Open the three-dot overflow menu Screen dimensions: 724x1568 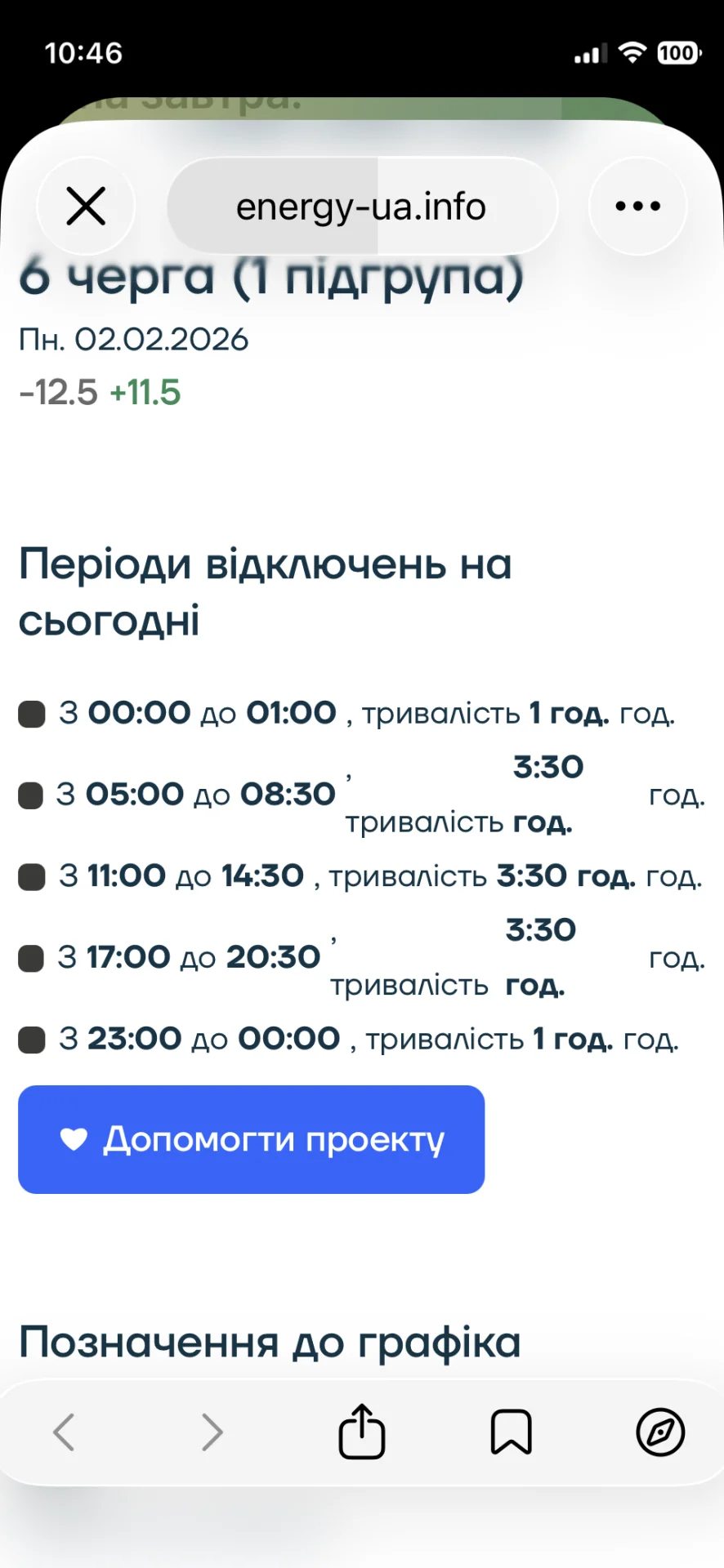[x=637, y=206]
